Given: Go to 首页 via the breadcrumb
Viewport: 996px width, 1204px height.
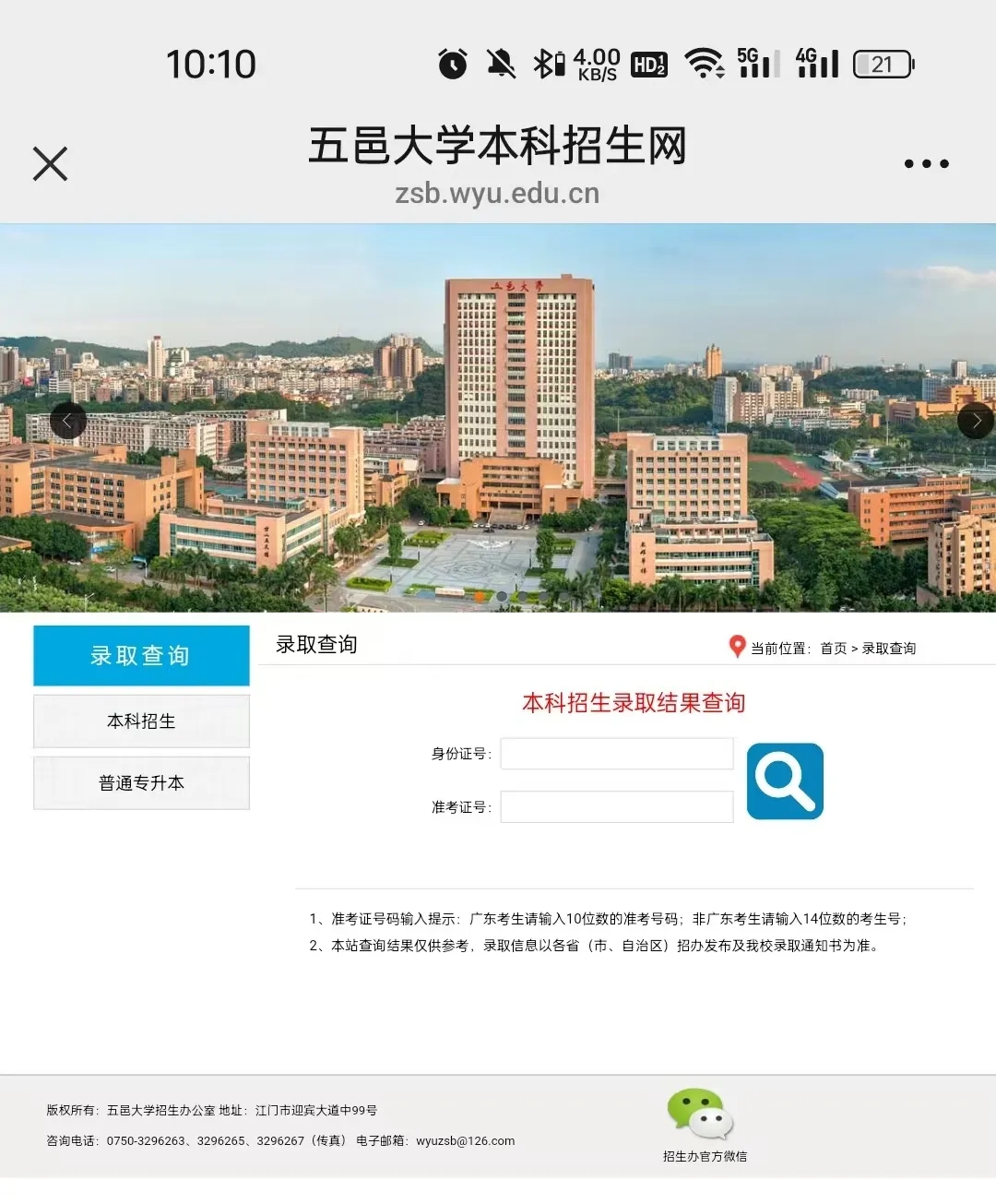Looking at the screenshot, I should 833,649.
